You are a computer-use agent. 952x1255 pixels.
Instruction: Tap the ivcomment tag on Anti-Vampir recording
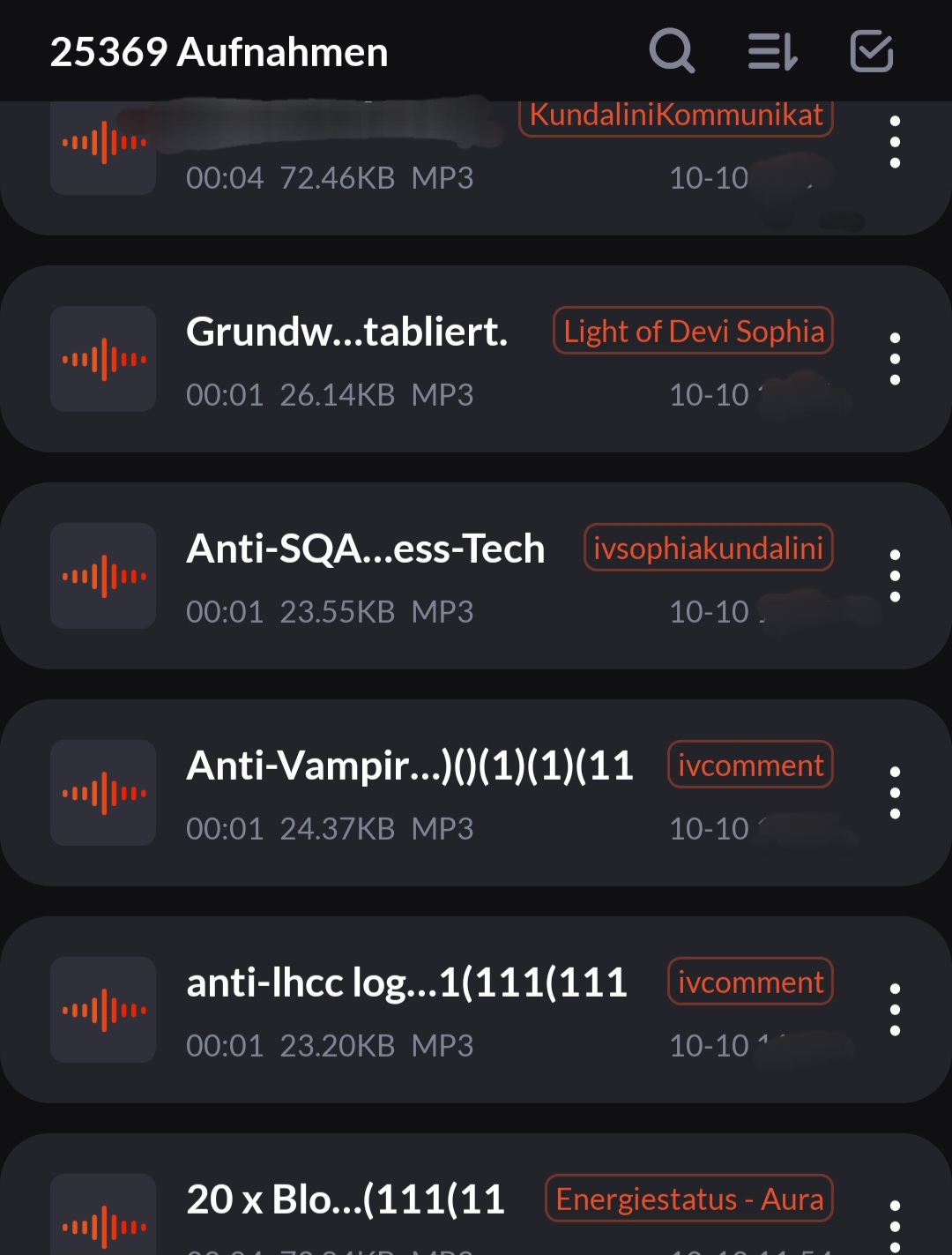750,765
